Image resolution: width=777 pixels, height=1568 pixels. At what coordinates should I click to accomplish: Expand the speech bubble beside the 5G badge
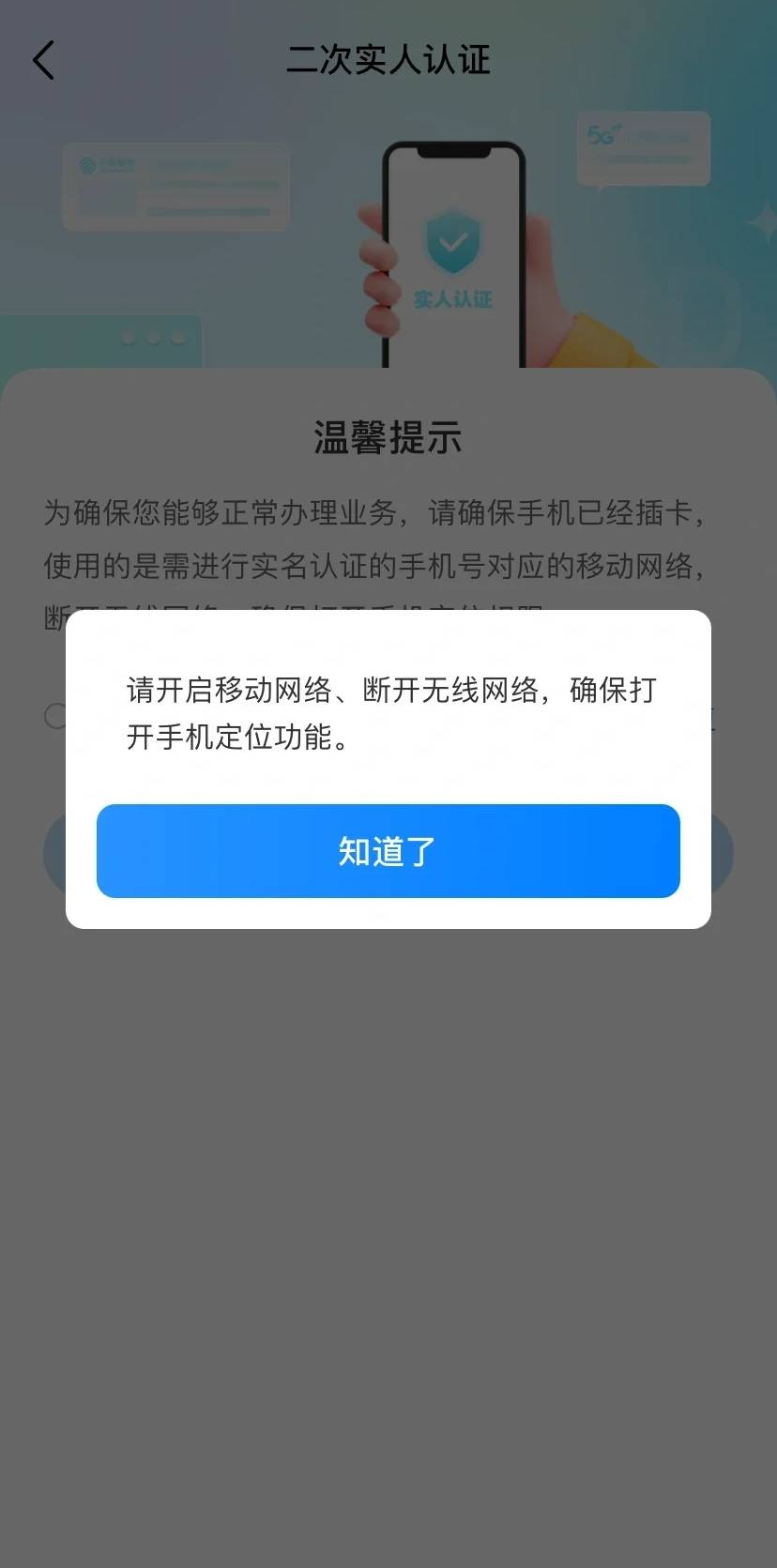[x=643, y=150]
